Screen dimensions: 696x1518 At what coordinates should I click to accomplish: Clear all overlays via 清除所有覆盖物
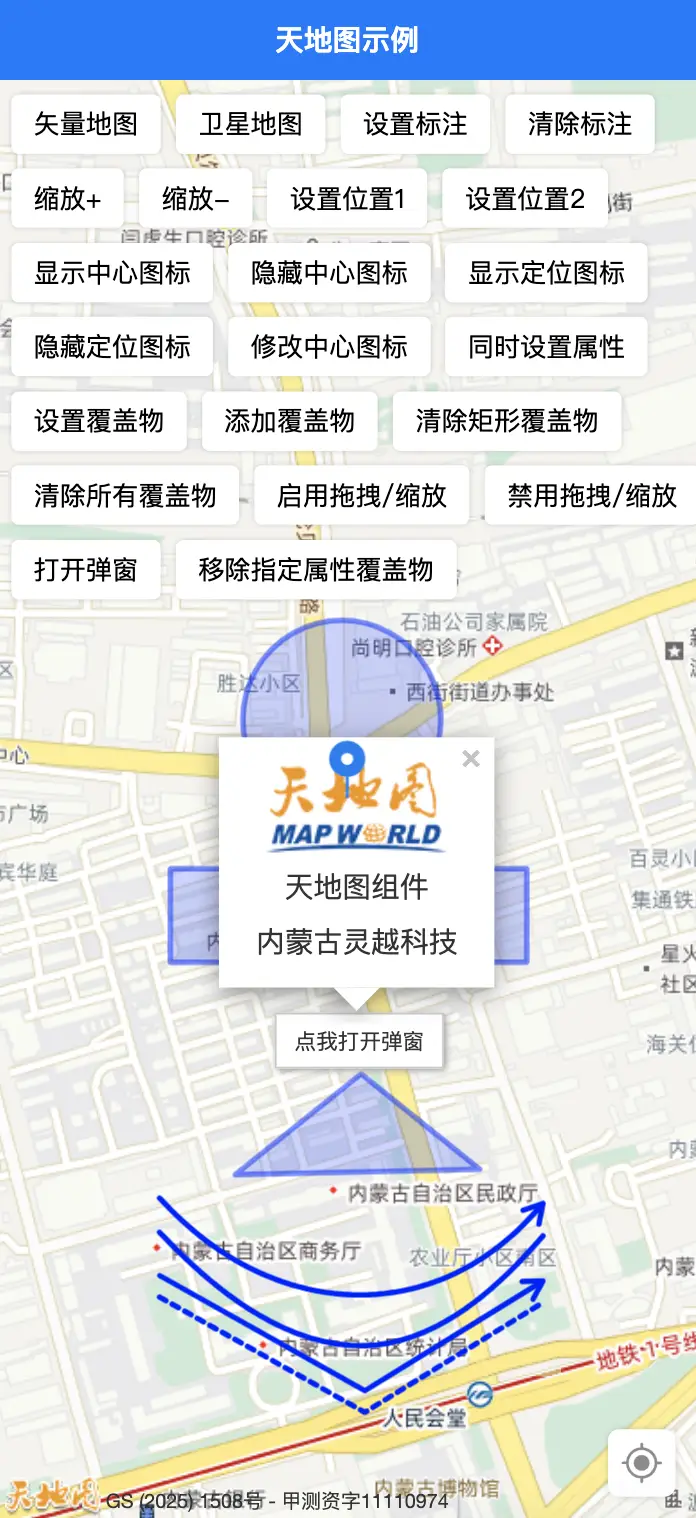(x=125, y=495)
